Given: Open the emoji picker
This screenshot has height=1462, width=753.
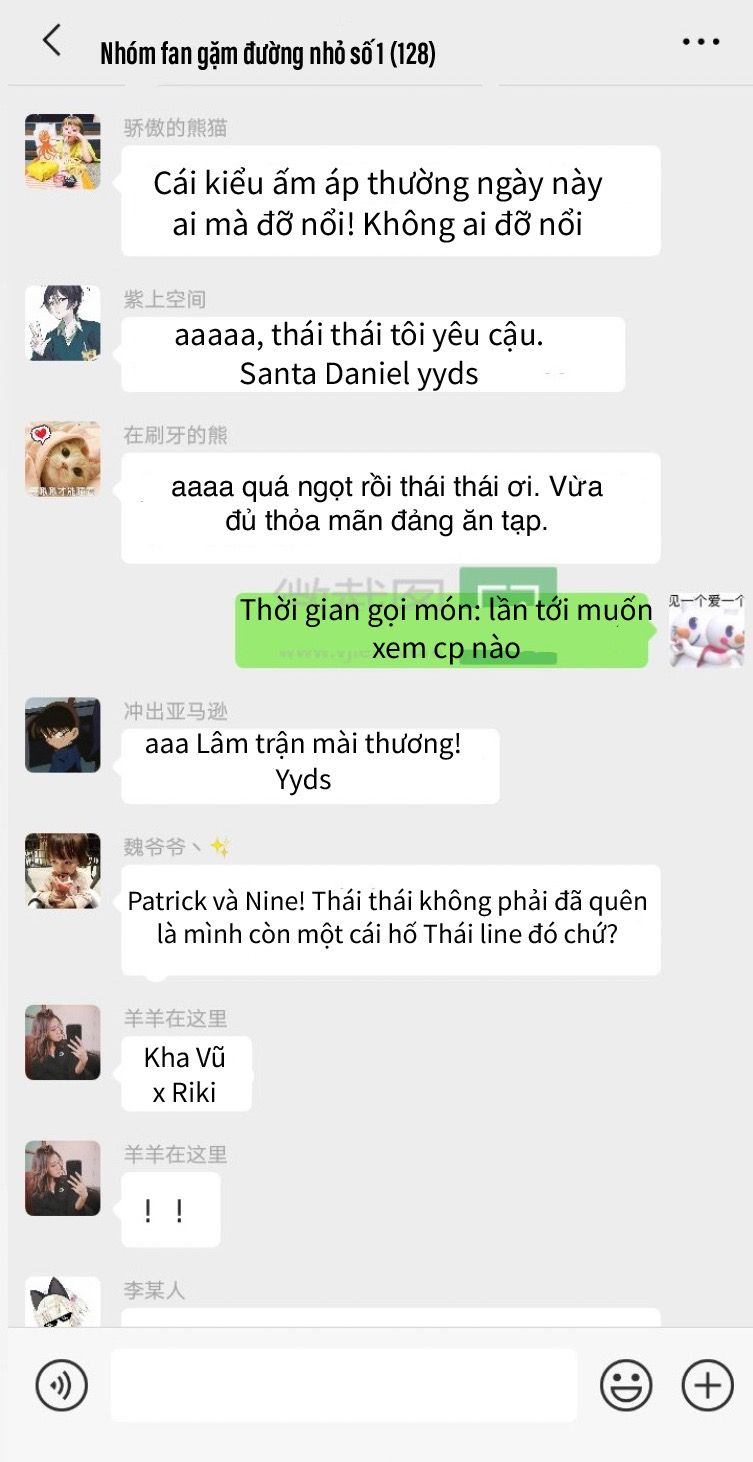Looking at the screenshot, I should pyautogui.click(x=626, y=1386).
